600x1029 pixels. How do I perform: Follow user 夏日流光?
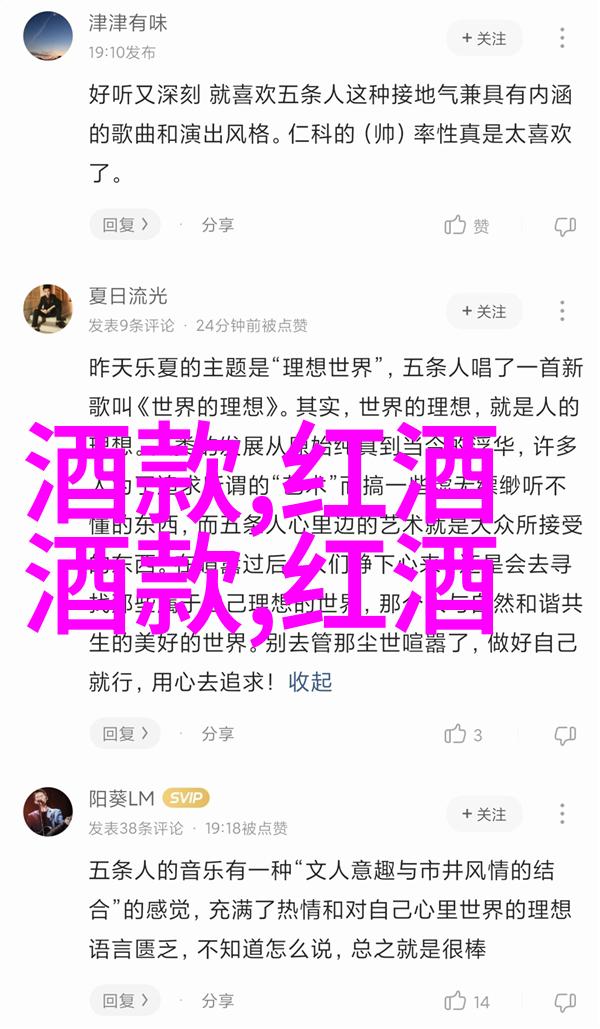[x=484, y=310]
